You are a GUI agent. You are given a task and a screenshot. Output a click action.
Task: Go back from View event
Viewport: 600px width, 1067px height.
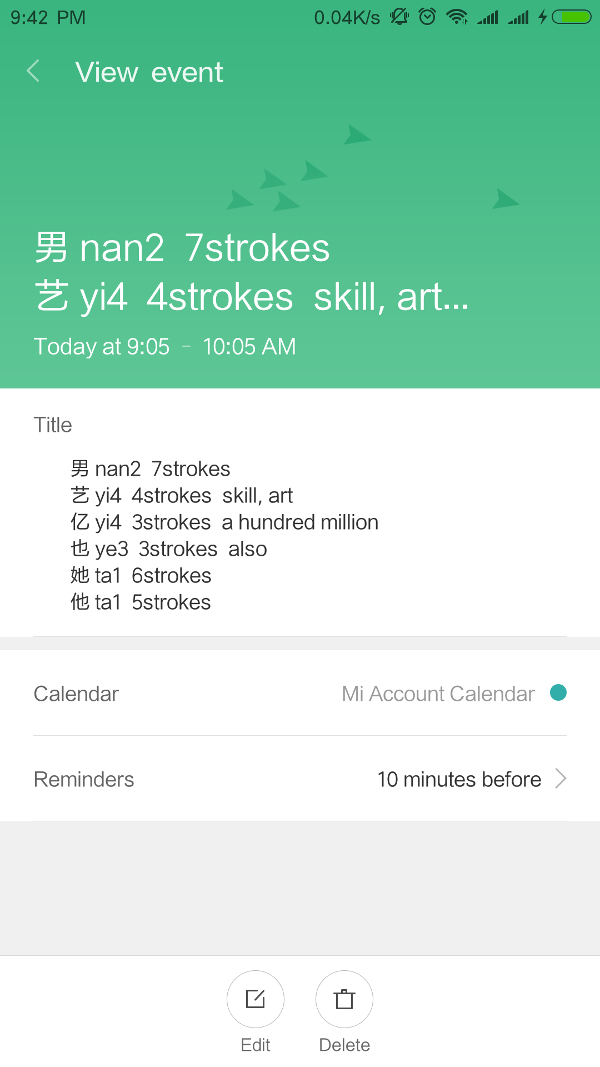point(33,71)
